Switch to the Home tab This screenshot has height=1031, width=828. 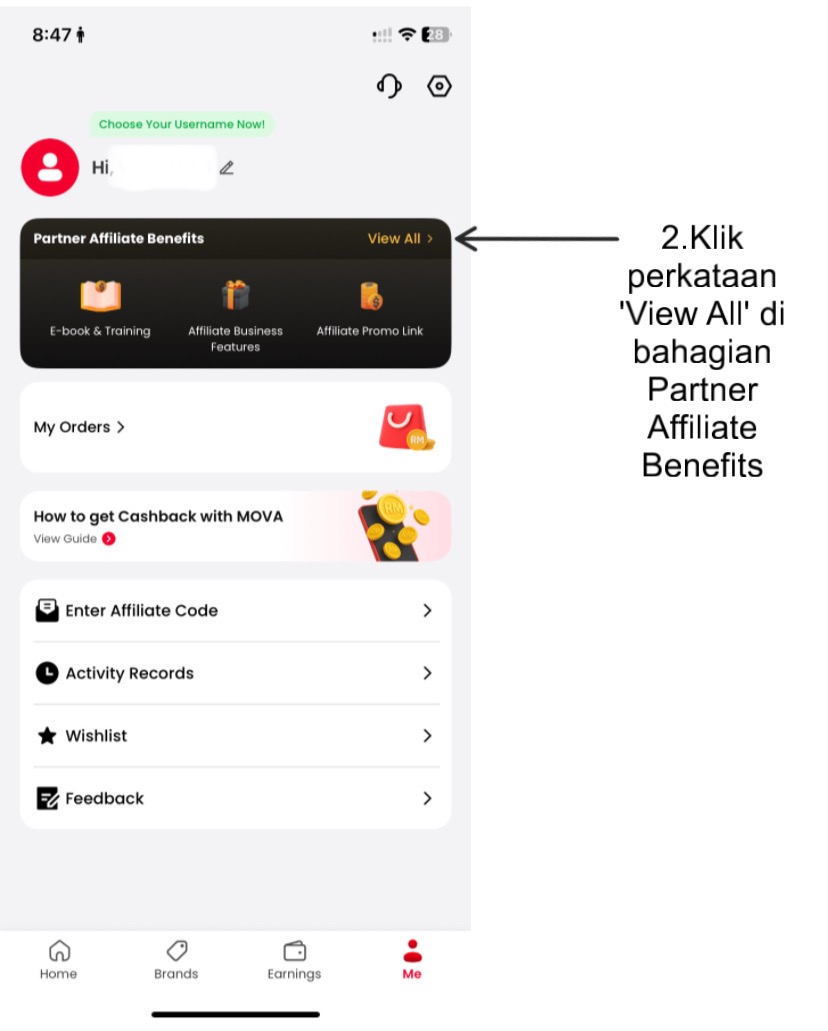[x=59, y=960]
